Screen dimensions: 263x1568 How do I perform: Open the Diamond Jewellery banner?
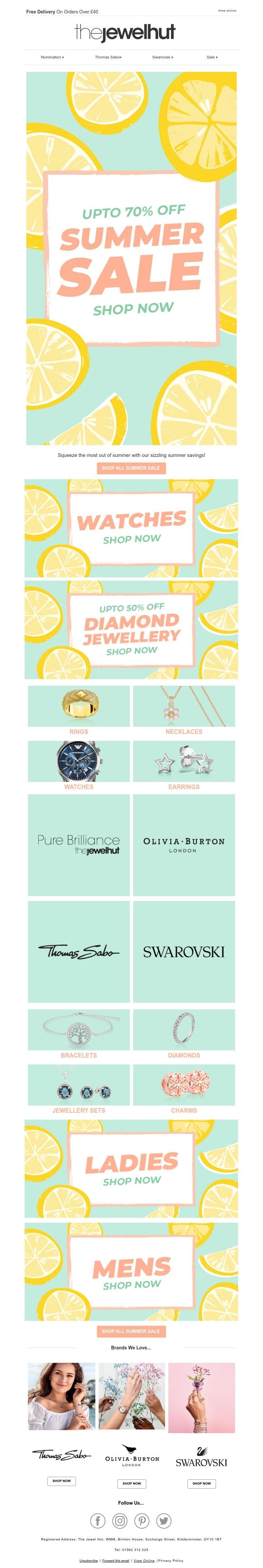[131, 629]
